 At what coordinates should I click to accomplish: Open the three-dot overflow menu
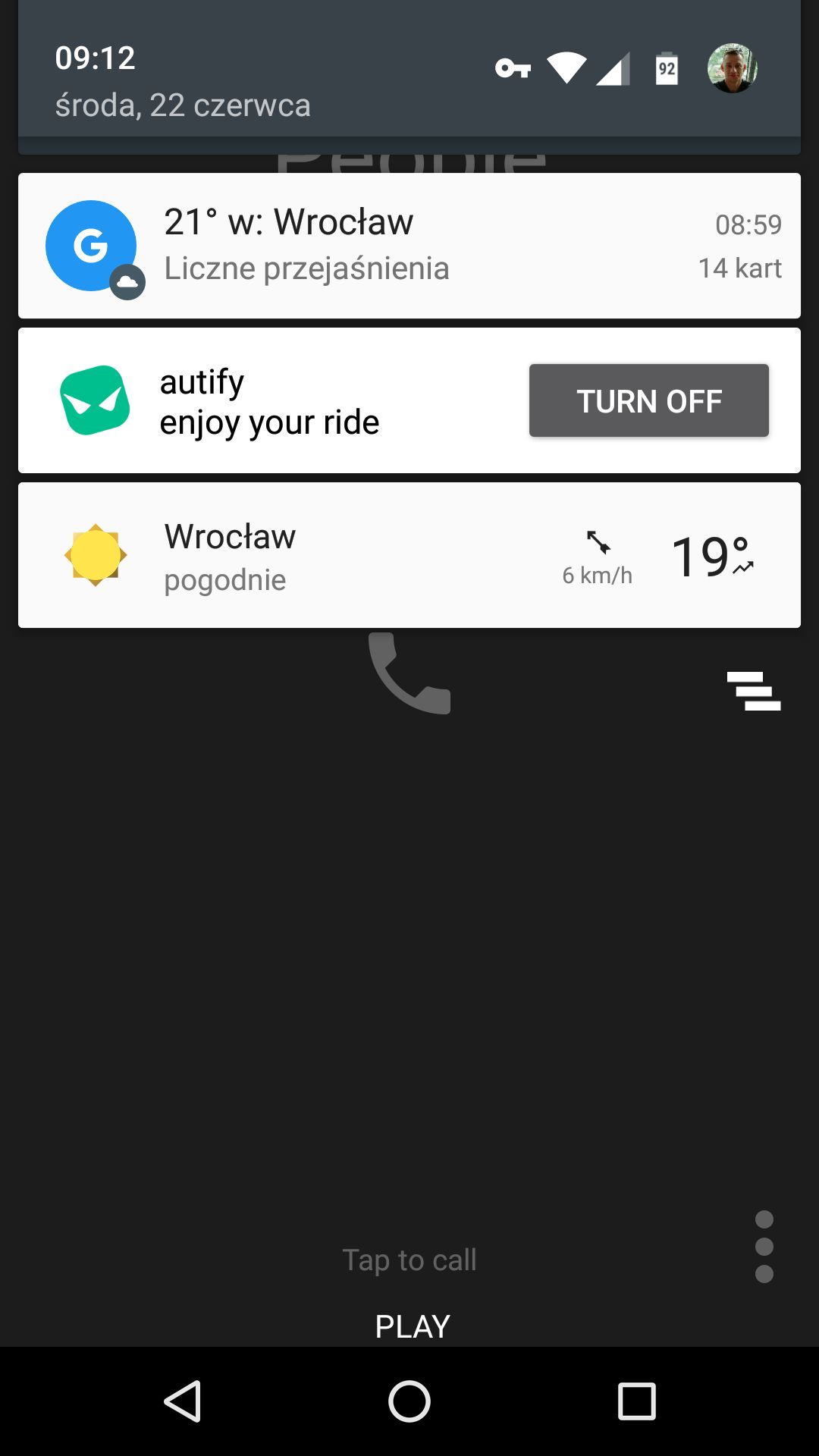[x=764, y=1247]
